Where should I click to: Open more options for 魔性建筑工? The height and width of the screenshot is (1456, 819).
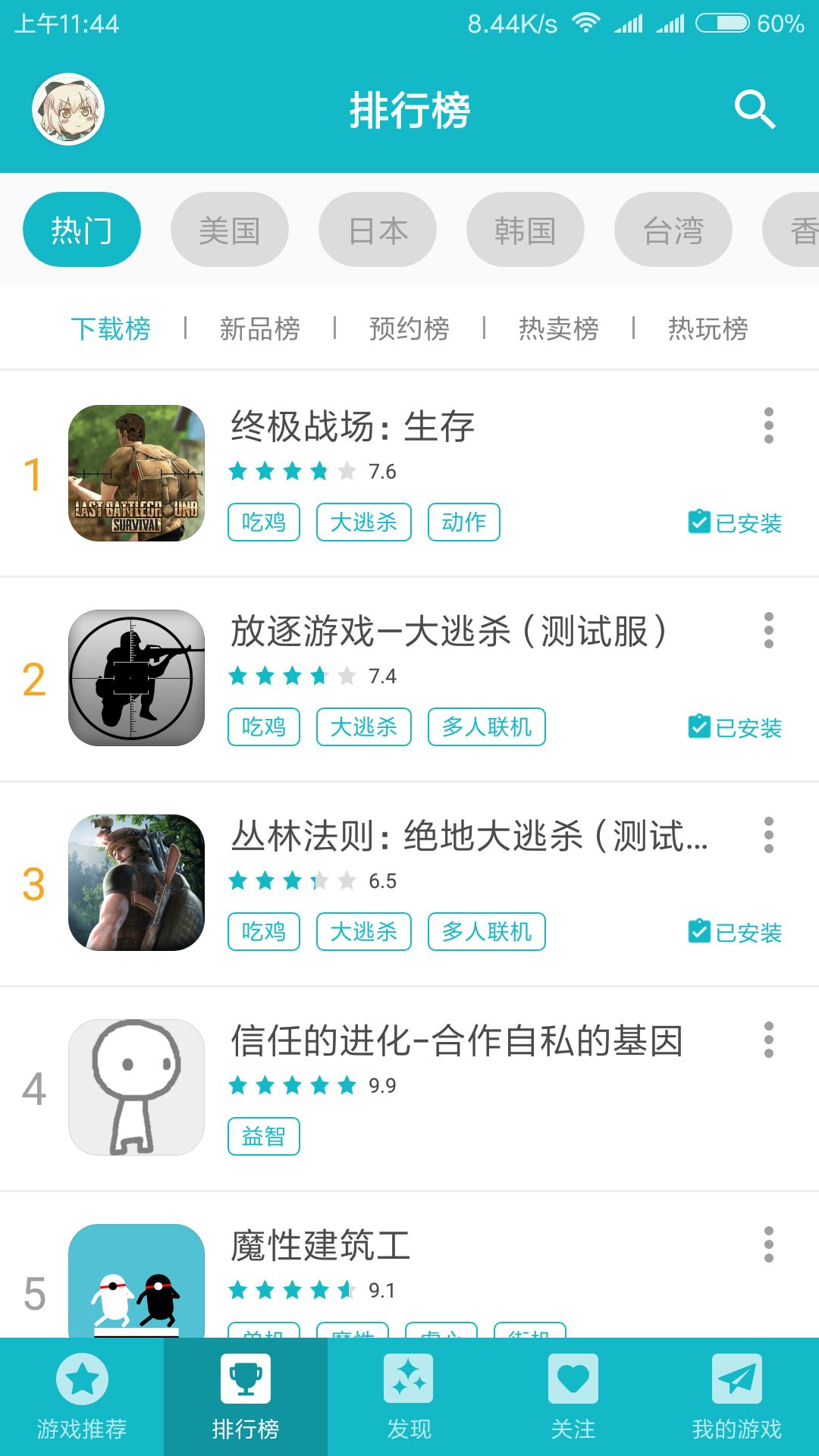tap(768, 1244)
